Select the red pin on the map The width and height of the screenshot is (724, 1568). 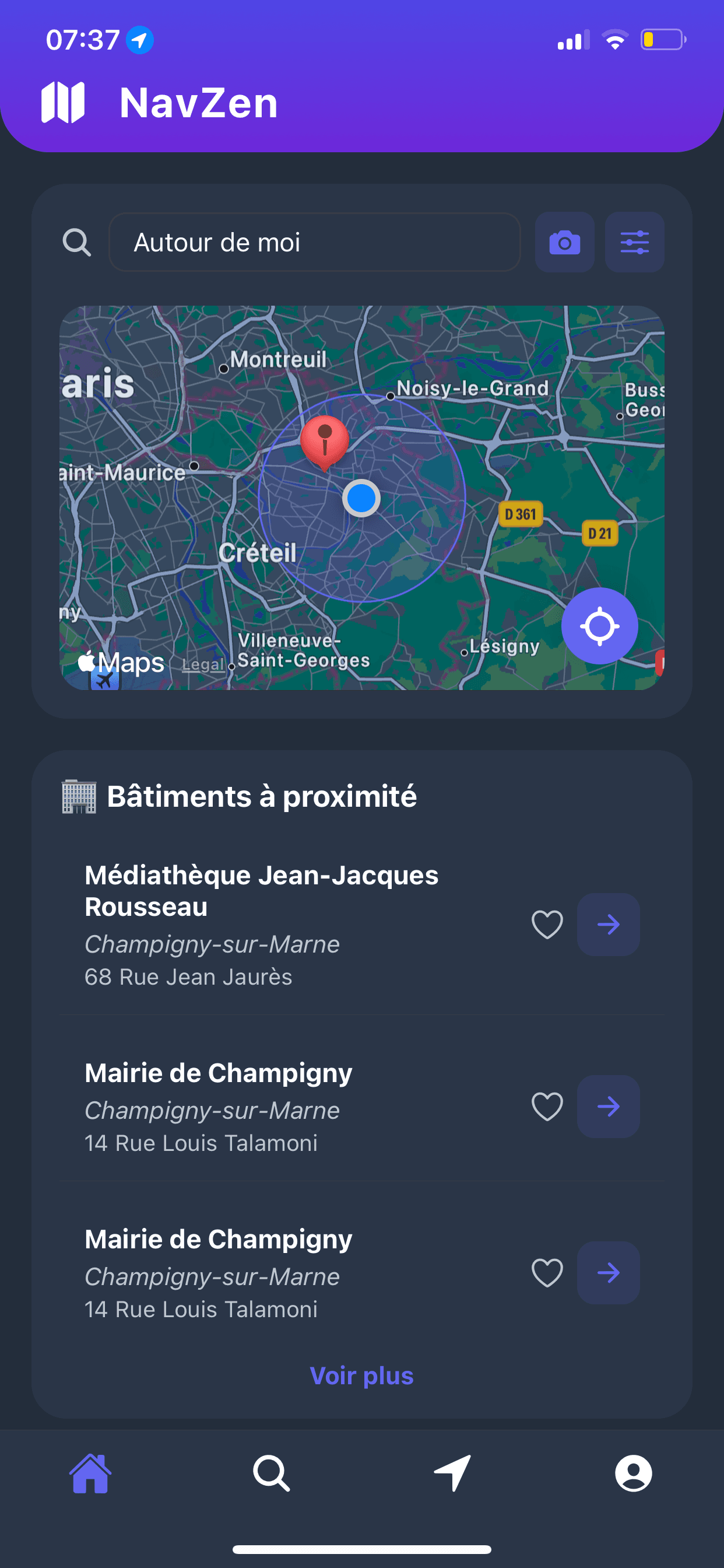[323, 444]
